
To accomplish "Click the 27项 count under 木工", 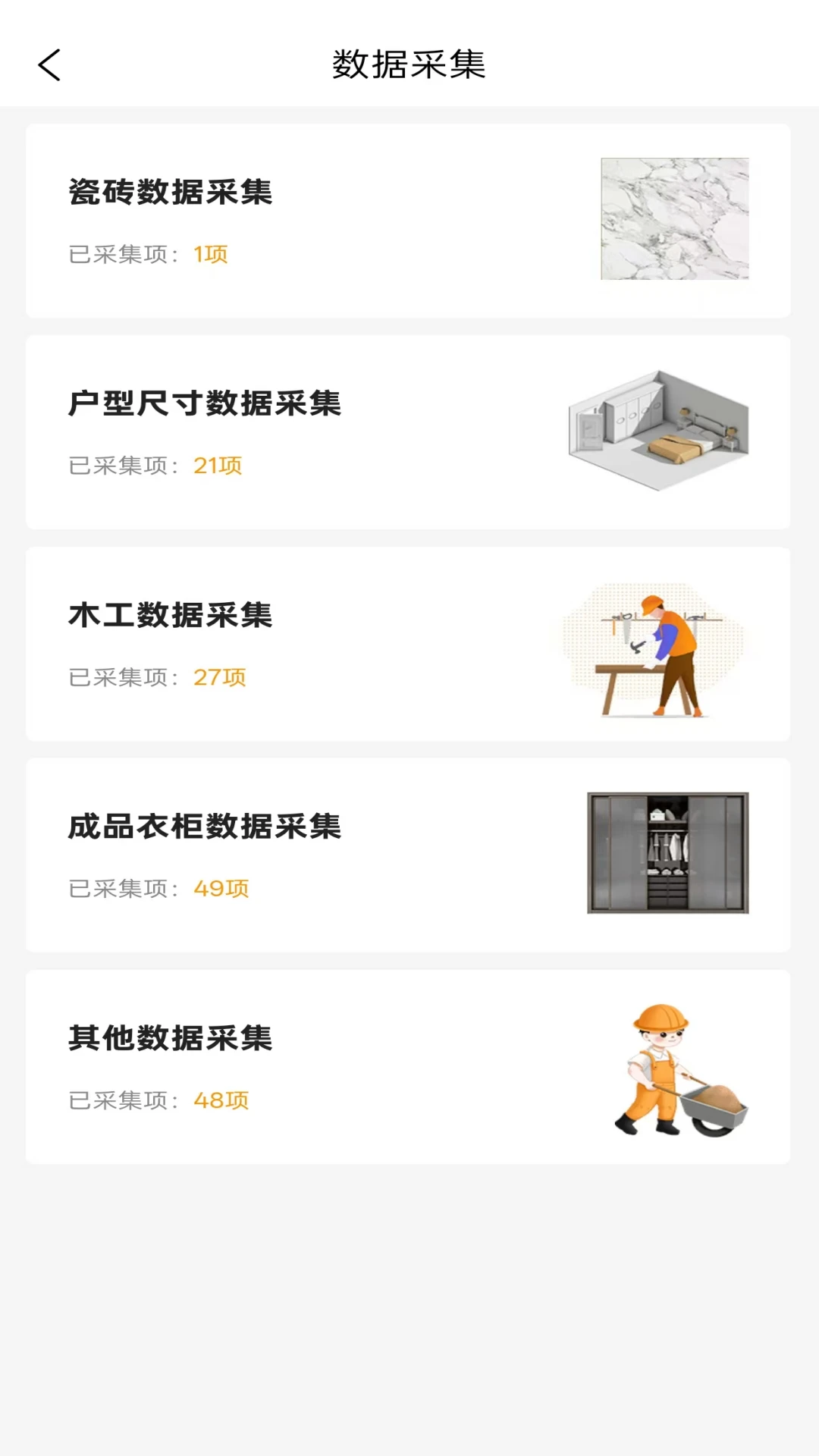I will (x=220, y=676).
